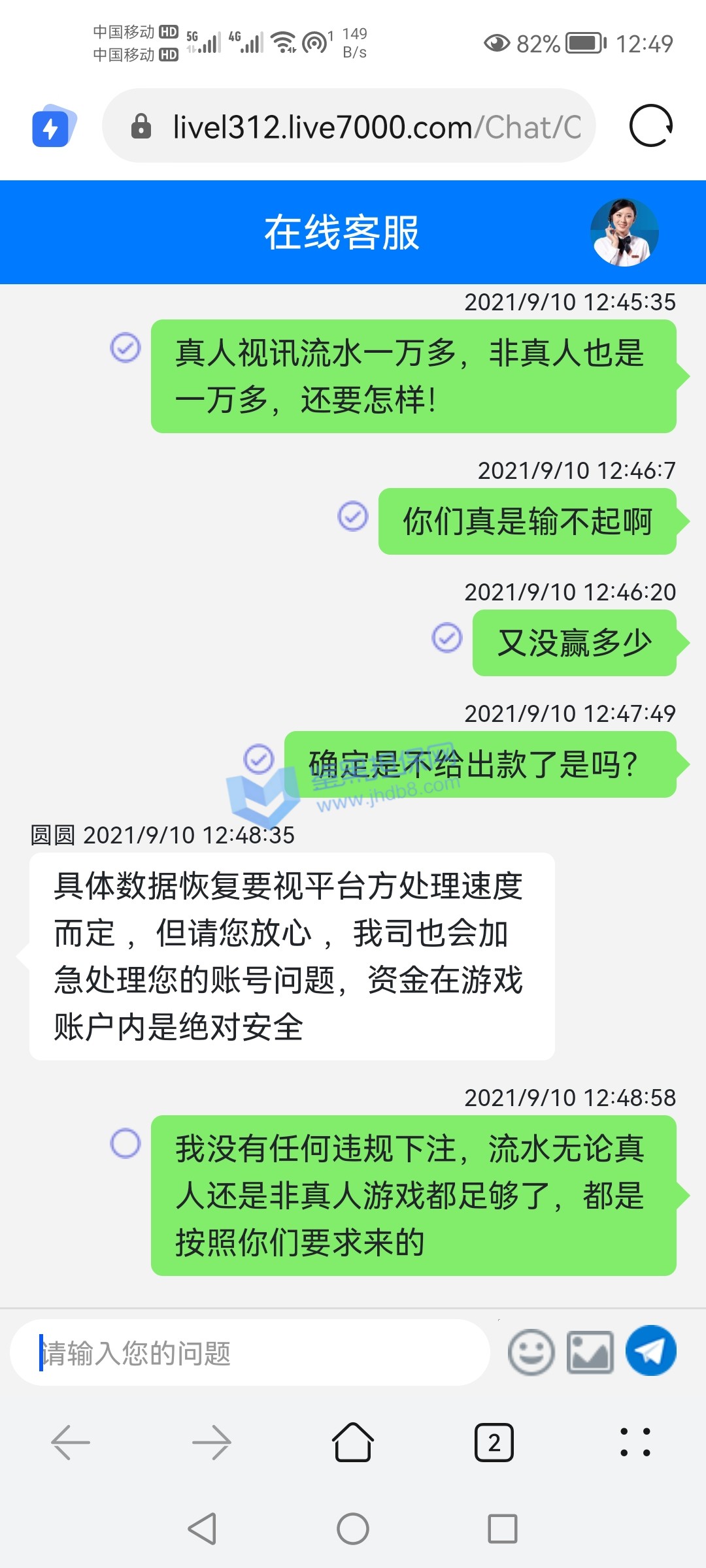The height and width of the screenshot is (1568, 706).
Task: View the two open browser tabs
Action: tap(494, 1442)
